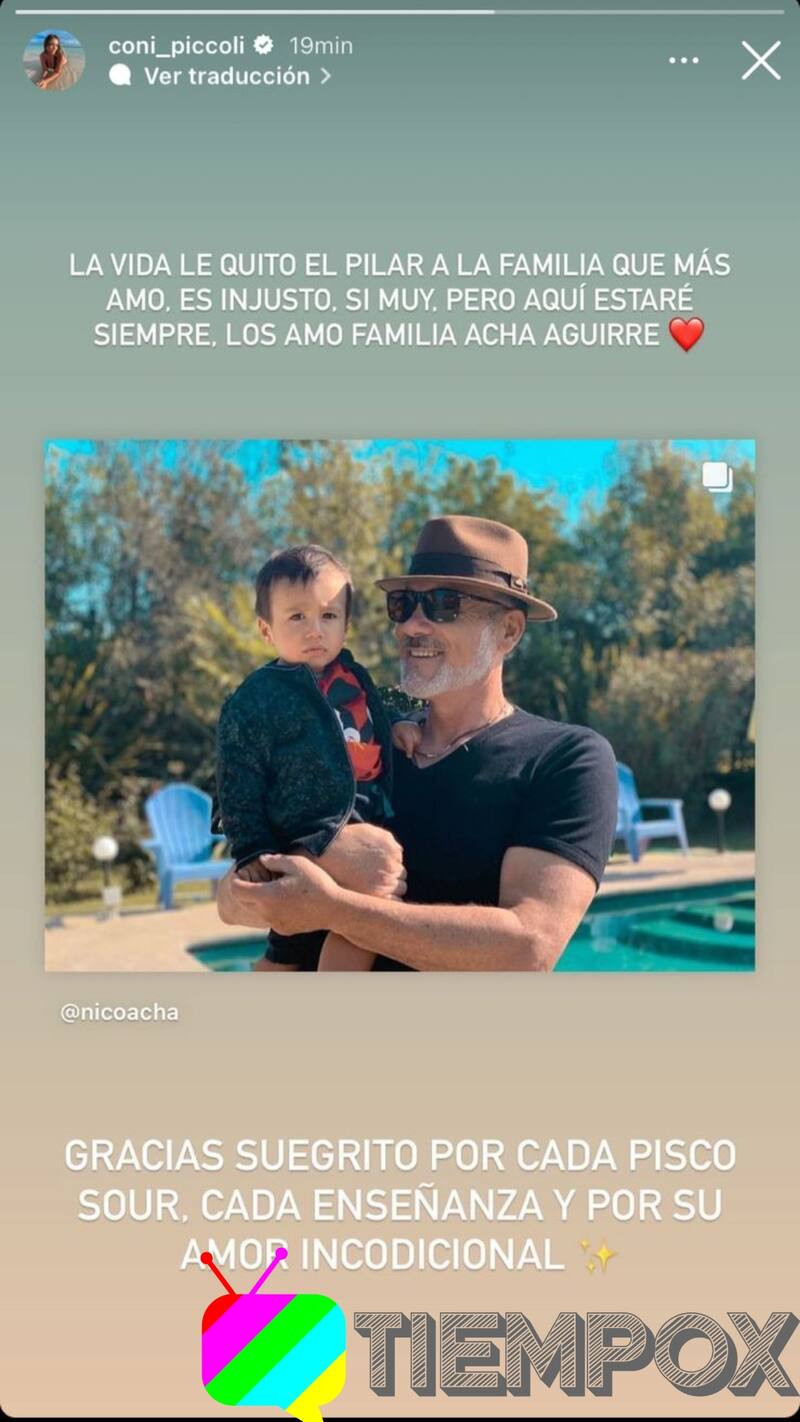Image resolution: width=800 pixels, height=1422 pixels.
Task: Open the story's three-dot options menu
Action: pos(684,61)
